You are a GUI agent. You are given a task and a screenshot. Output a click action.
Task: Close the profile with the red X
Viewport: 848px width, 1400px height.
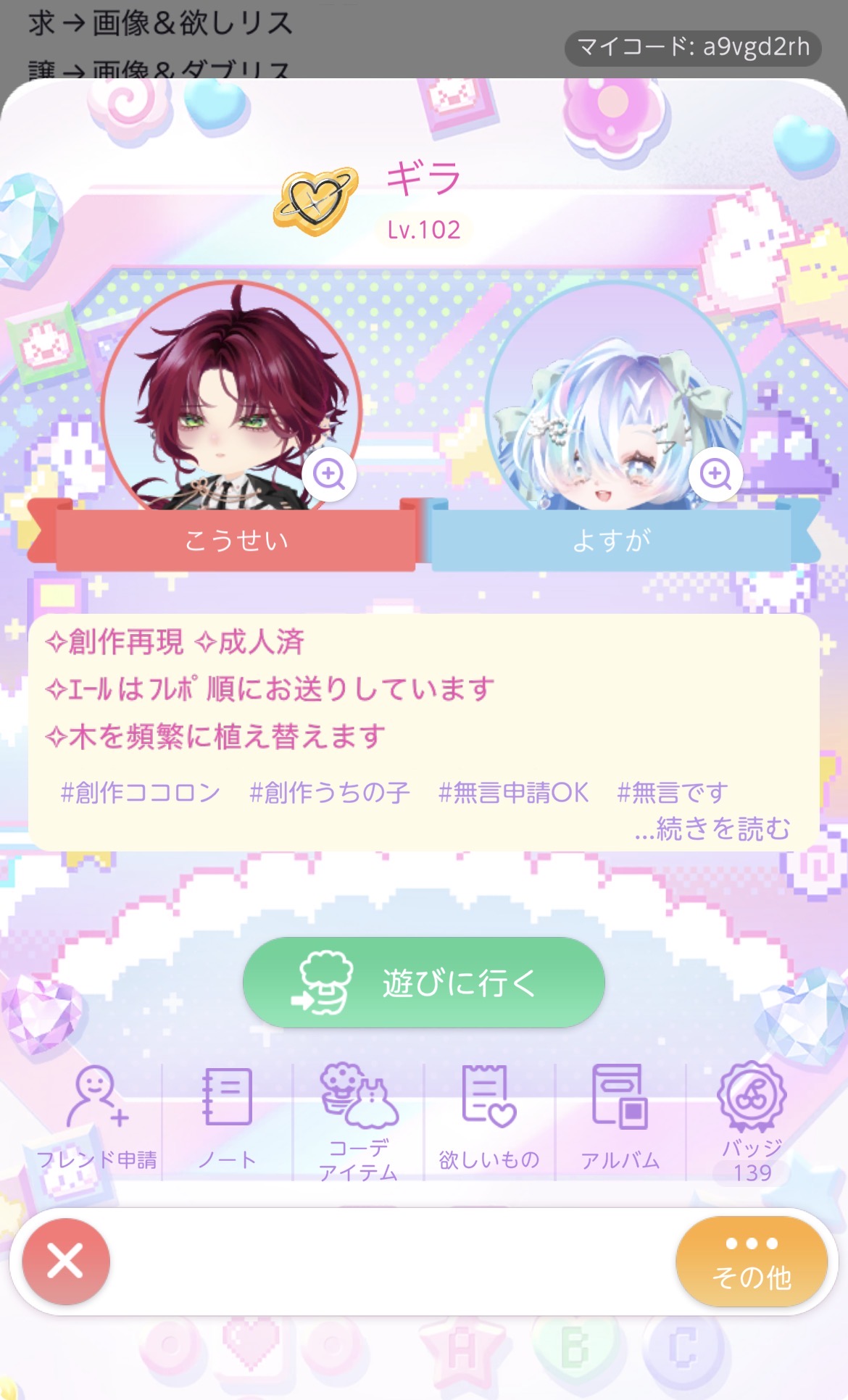point(66,1262)
